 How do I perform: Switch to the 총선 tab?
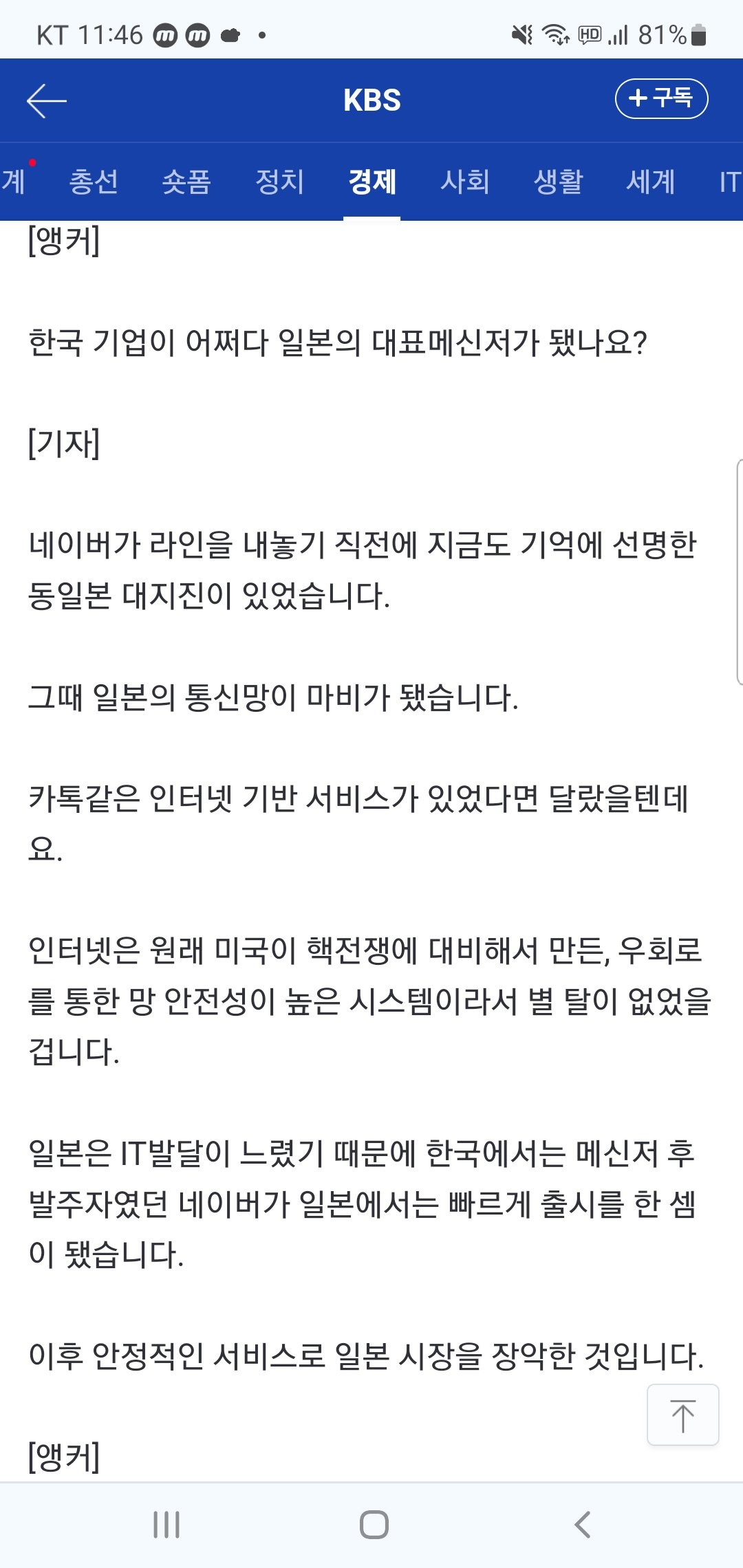coord(94,182)
